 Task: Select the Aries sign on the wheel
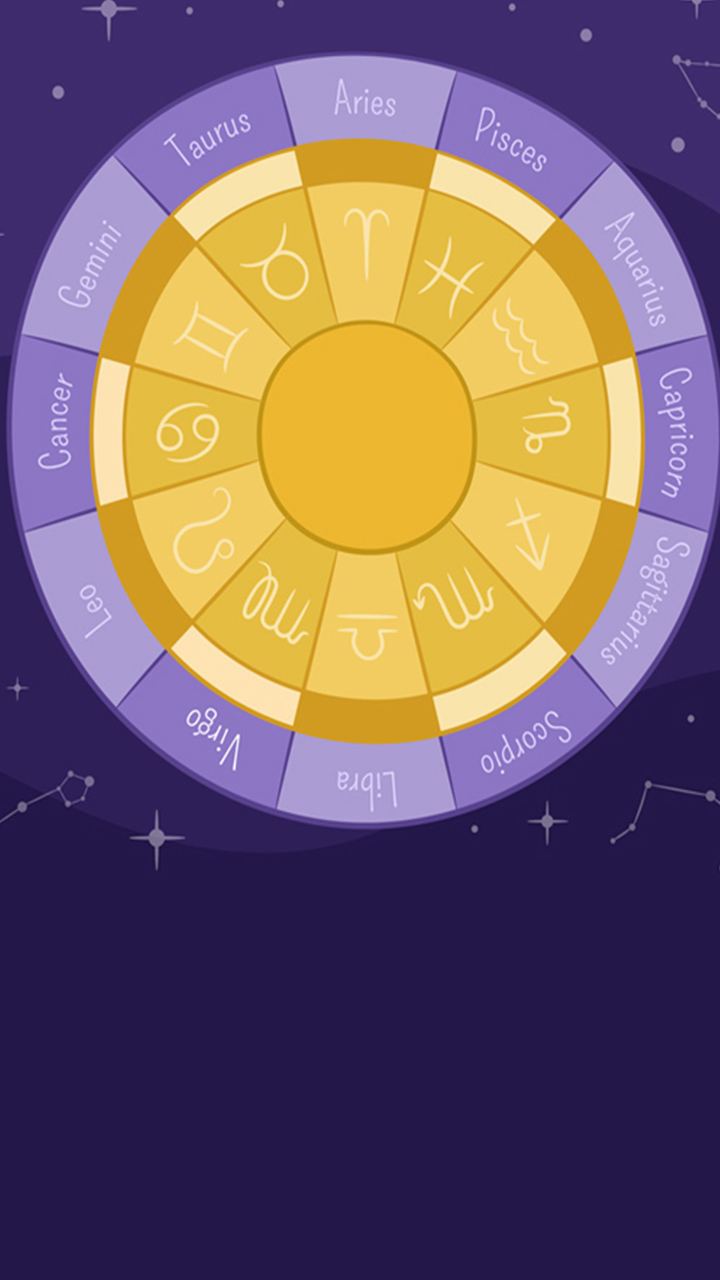click(366, 102)
